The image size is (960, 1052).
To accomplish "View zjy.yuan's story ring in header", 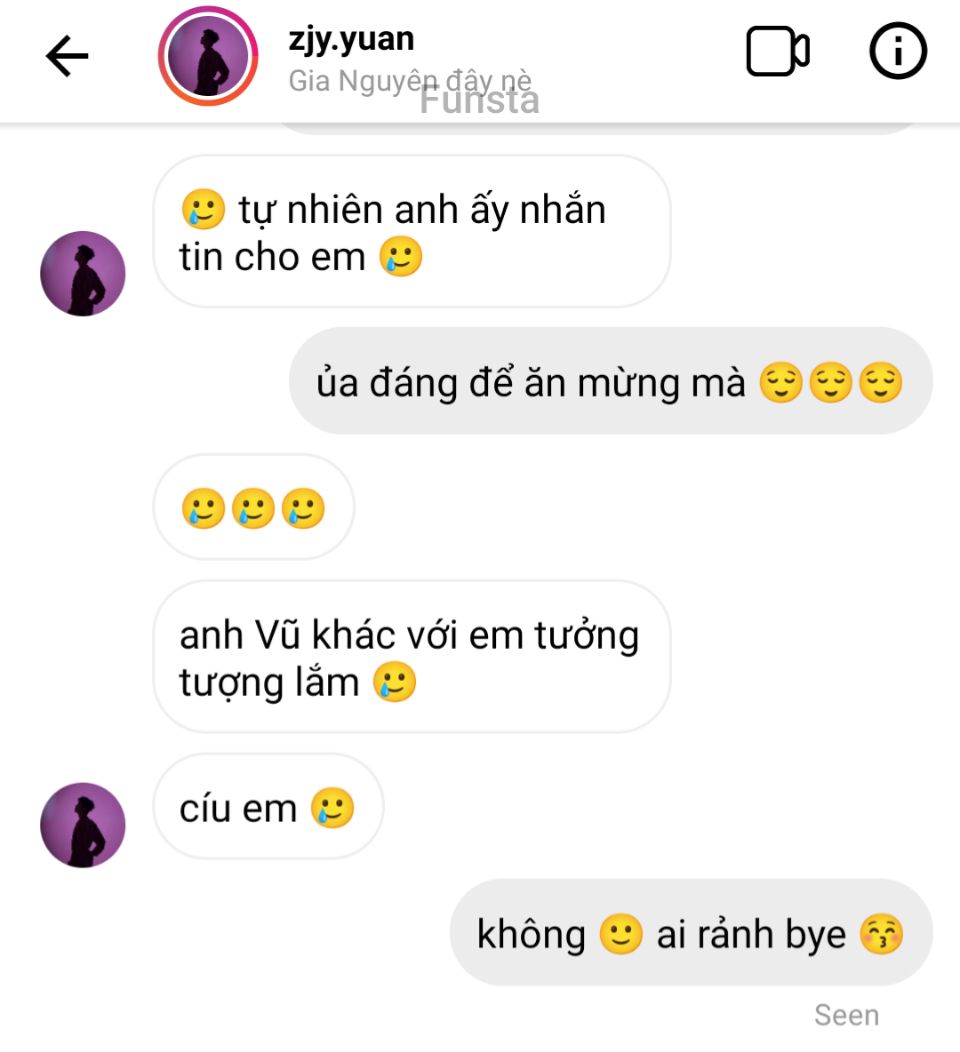I will pyautogui.click(x=208, y=57).
